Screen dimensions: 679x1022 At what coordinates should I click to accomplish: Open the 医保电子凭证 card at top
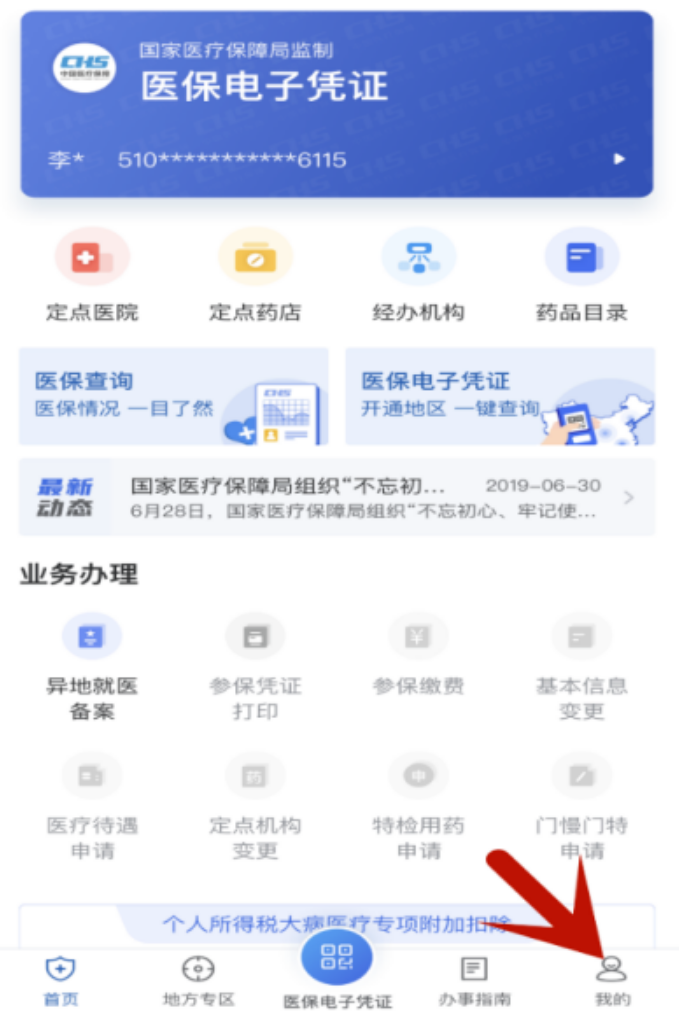(x=337, y=105)
